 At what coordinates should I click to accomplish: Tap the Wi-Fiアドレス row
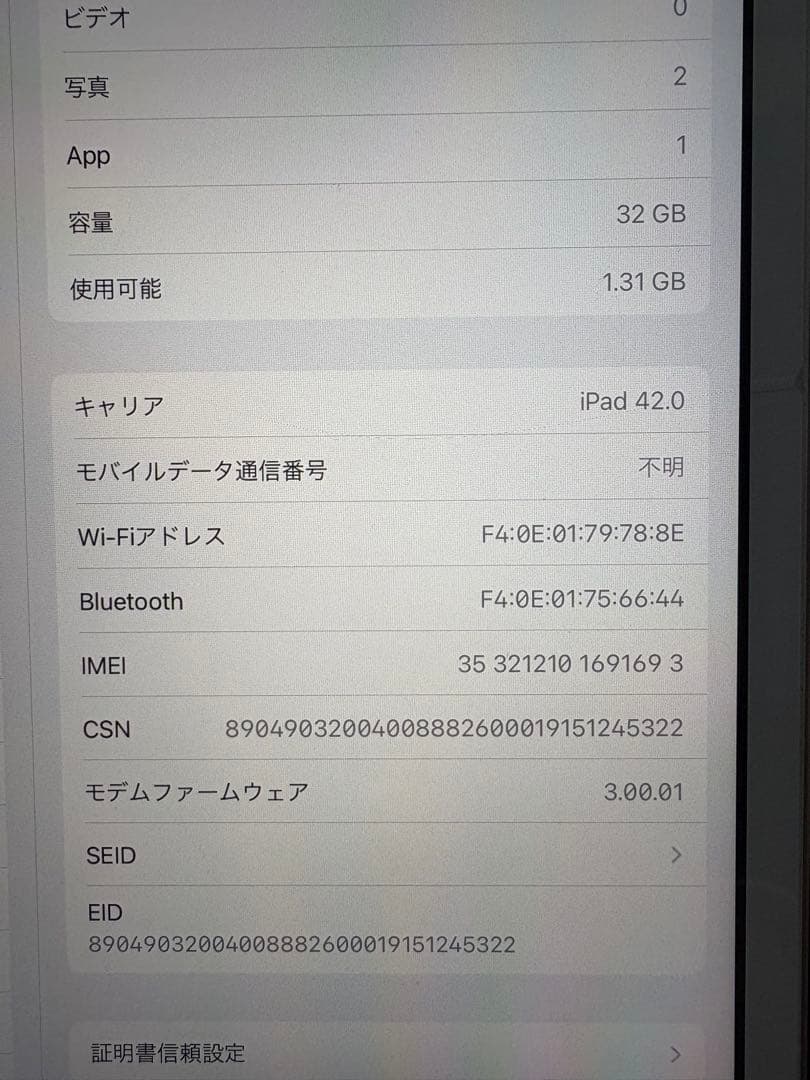click(380, 535)
